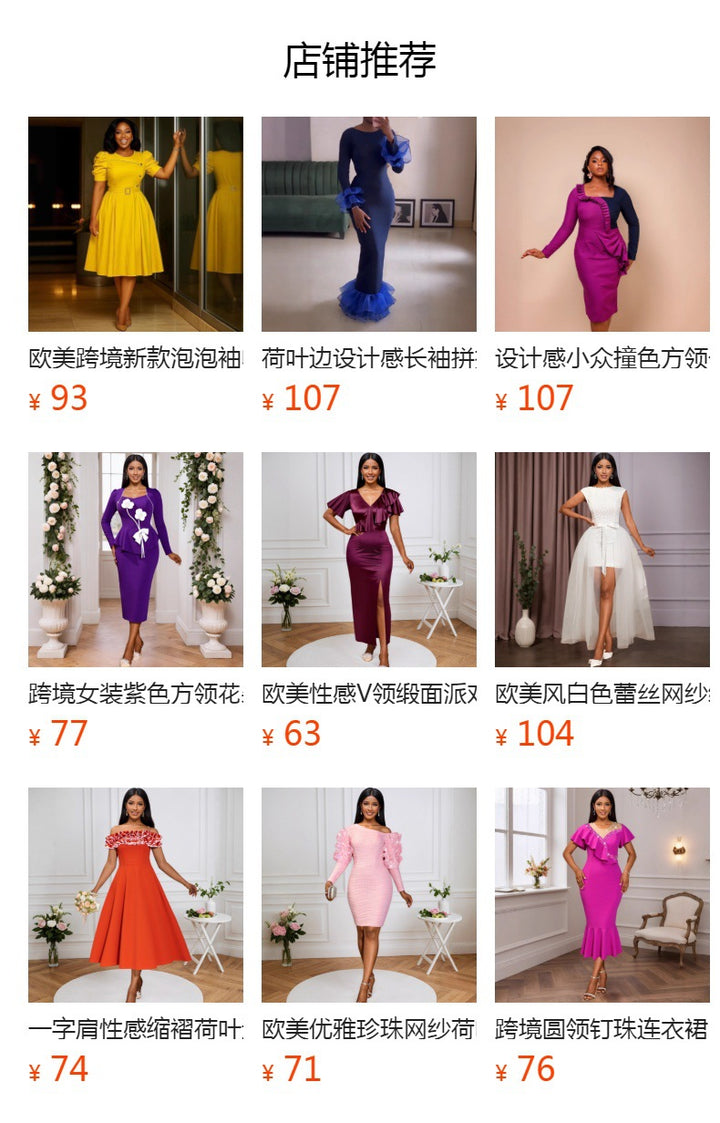The height and width of the screenshot is (1123, 720).
Task: Select the pink pearl mesh dress at ¥71
Action: pos(369,894)
